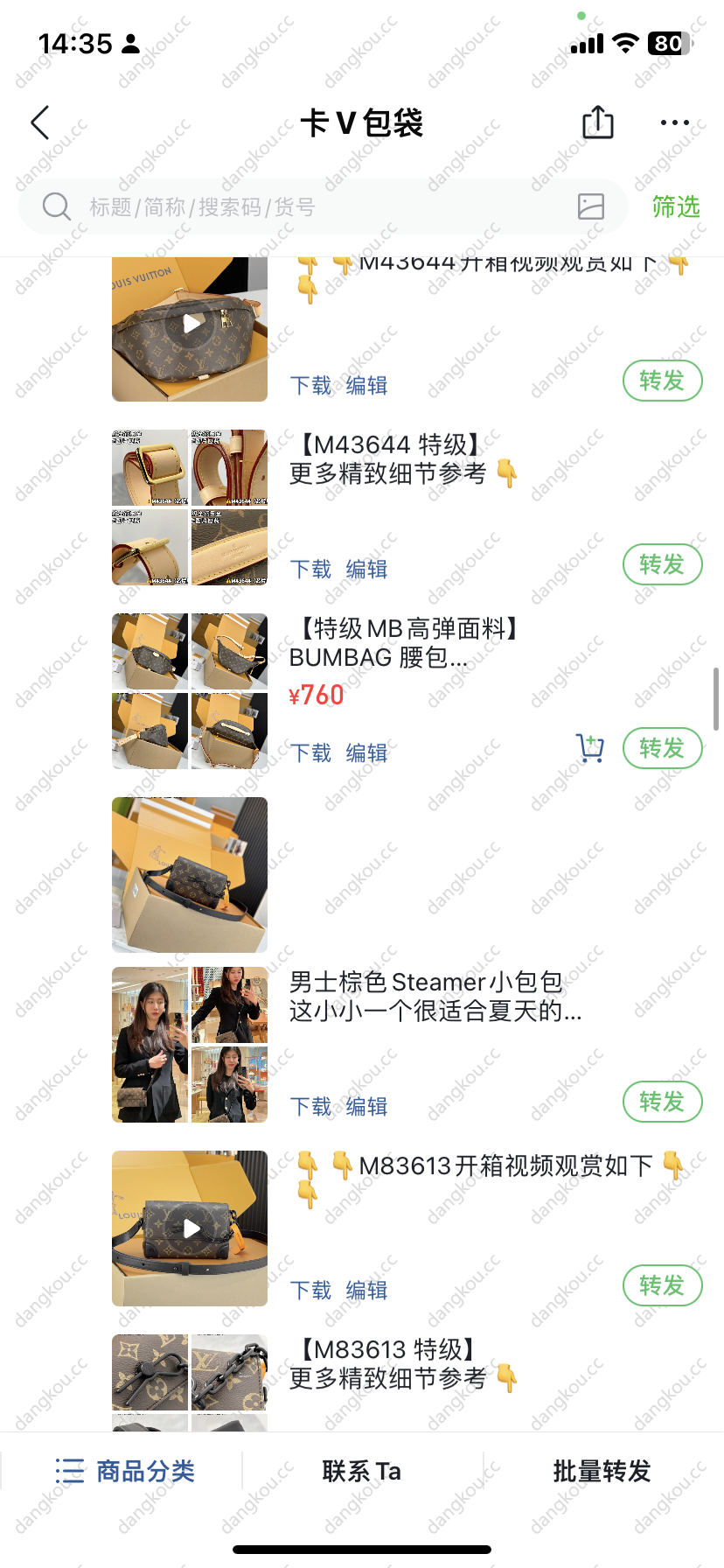Choose 批量转发 batch forward
This screenshot has height=1568, width=724.
[x=602, y=1471]
